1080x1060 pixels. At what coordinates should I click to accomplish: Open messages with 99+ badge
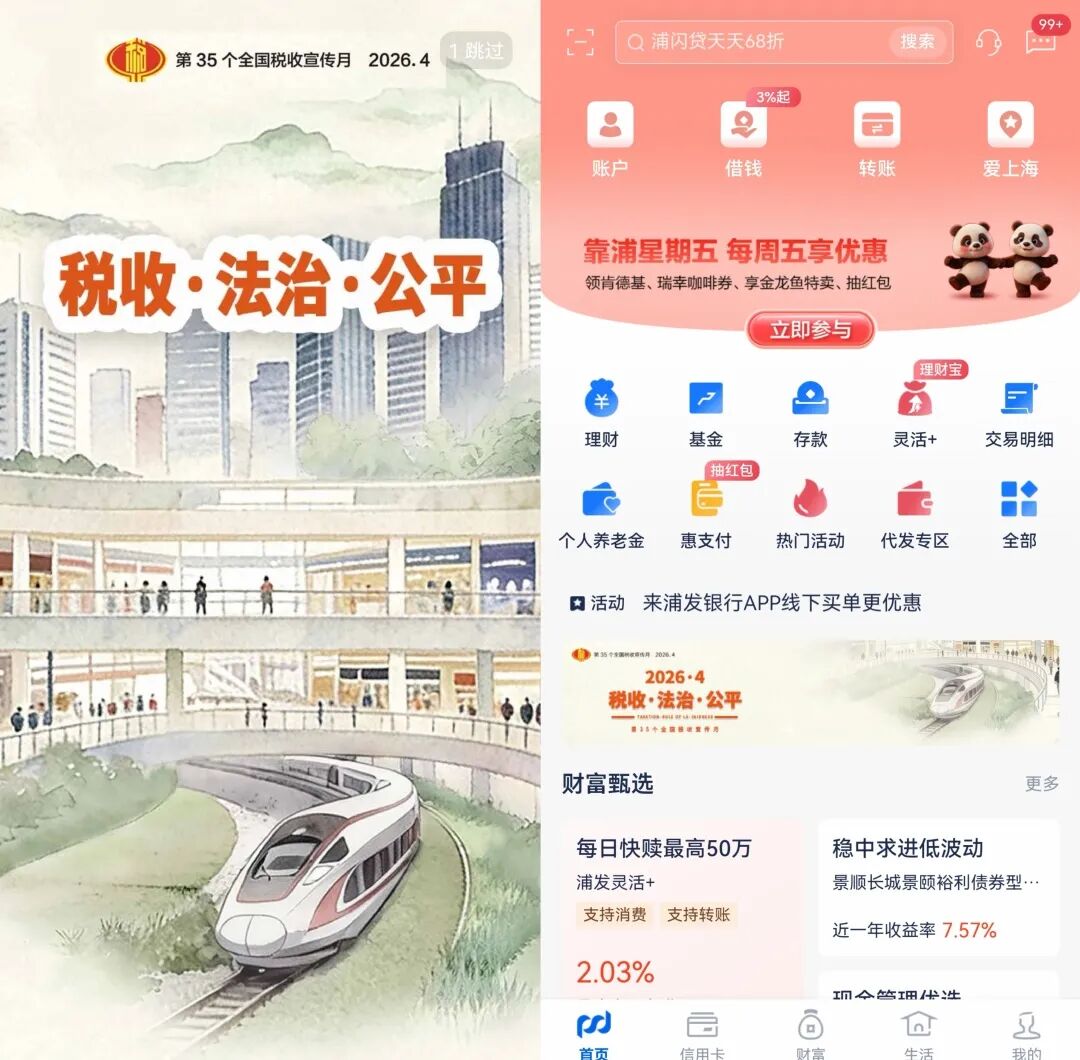(1041, 42)
